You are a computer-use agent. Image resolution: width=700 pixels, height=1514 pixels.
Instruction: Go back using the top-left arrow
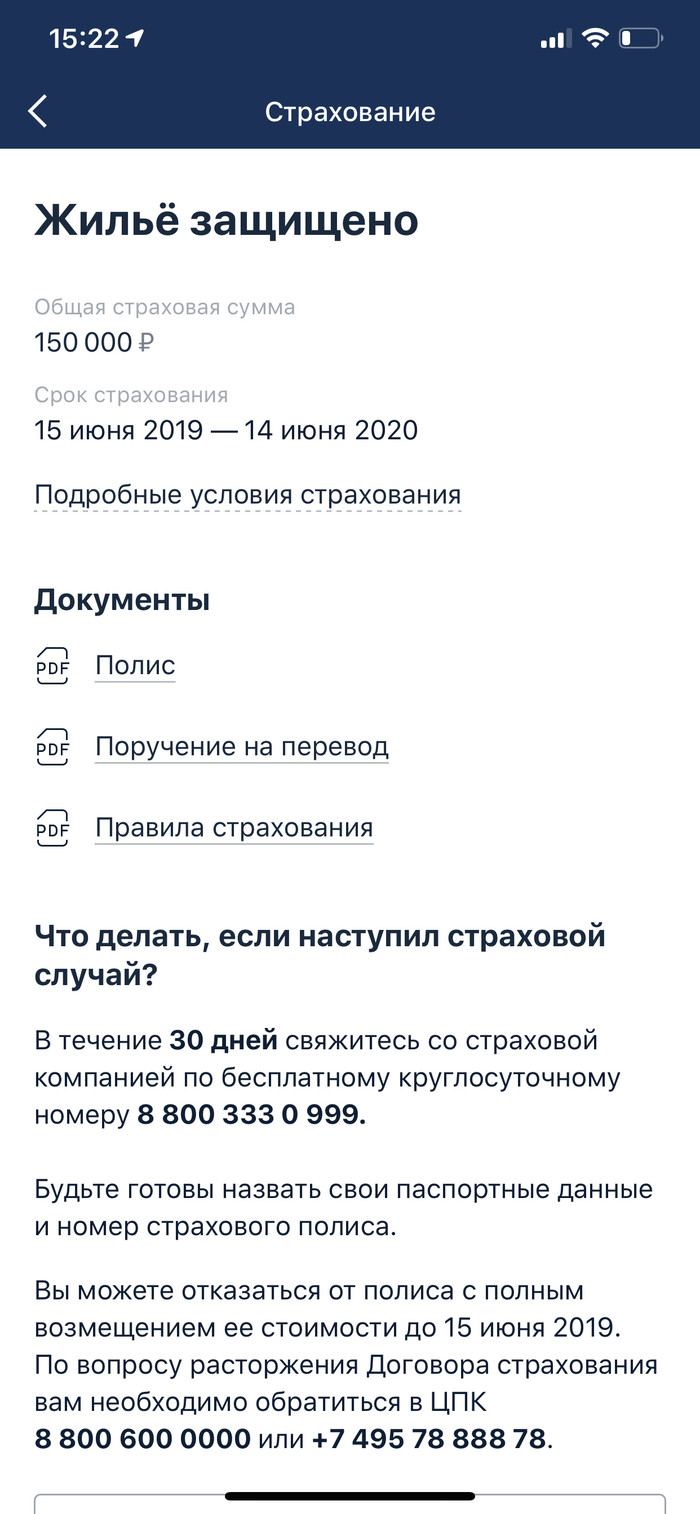(38, 112)
